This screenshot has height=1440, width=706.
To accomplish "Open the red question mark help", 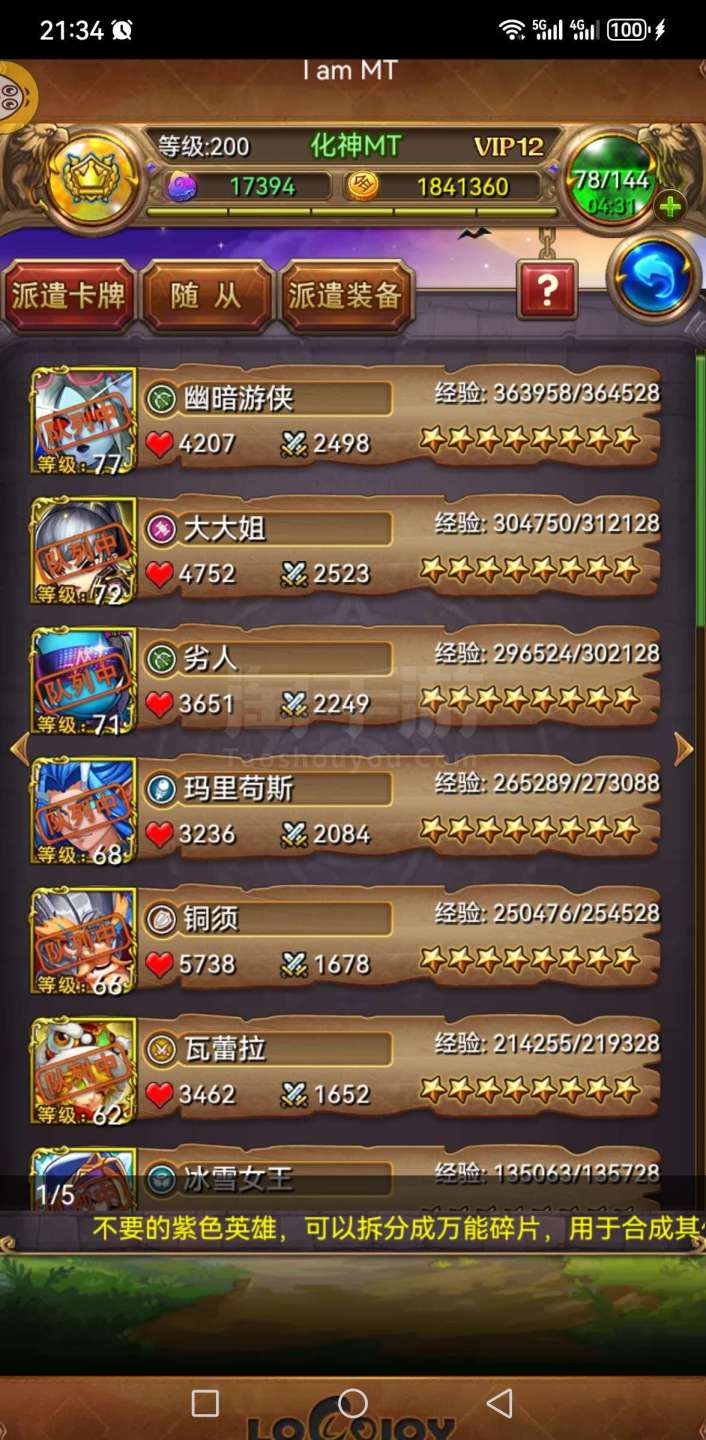I will pyautogui.click(x=546, y=291).
